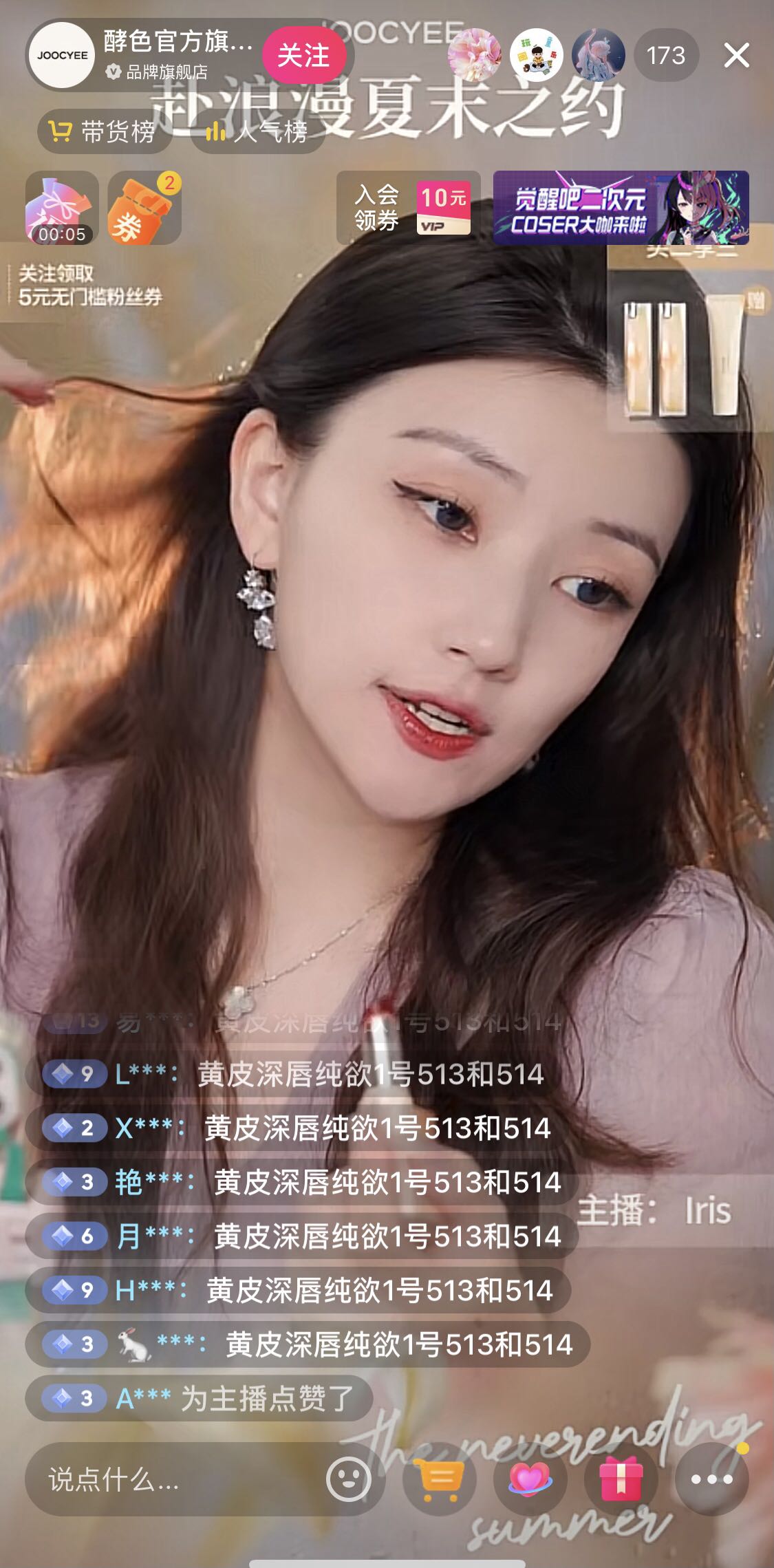Open the 人气榜 popularity ranking

point(258,131)
